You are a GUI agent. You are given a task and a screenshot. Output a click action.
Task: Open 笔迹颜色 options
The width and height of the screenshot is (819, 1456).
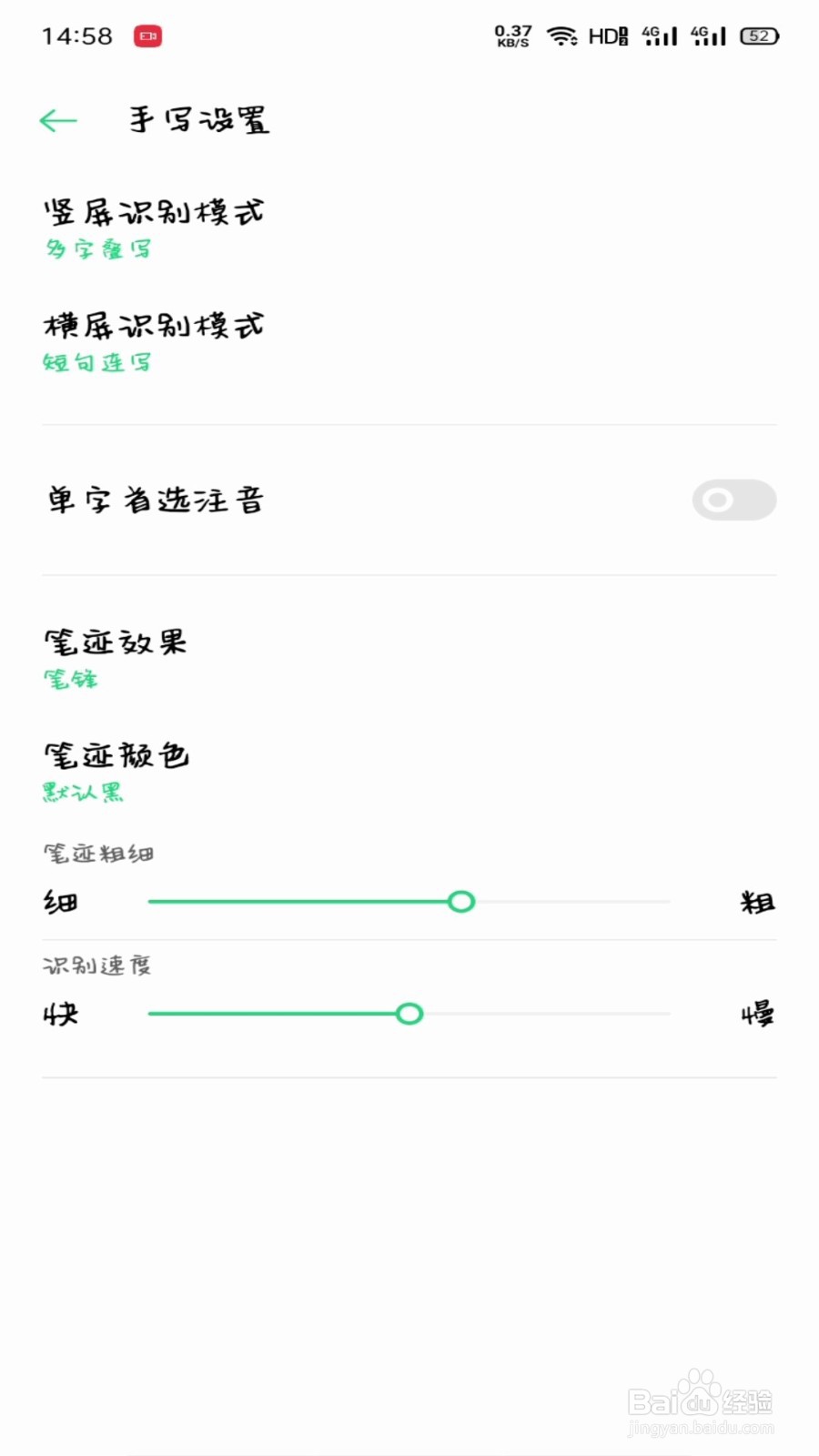pos(116,770)
